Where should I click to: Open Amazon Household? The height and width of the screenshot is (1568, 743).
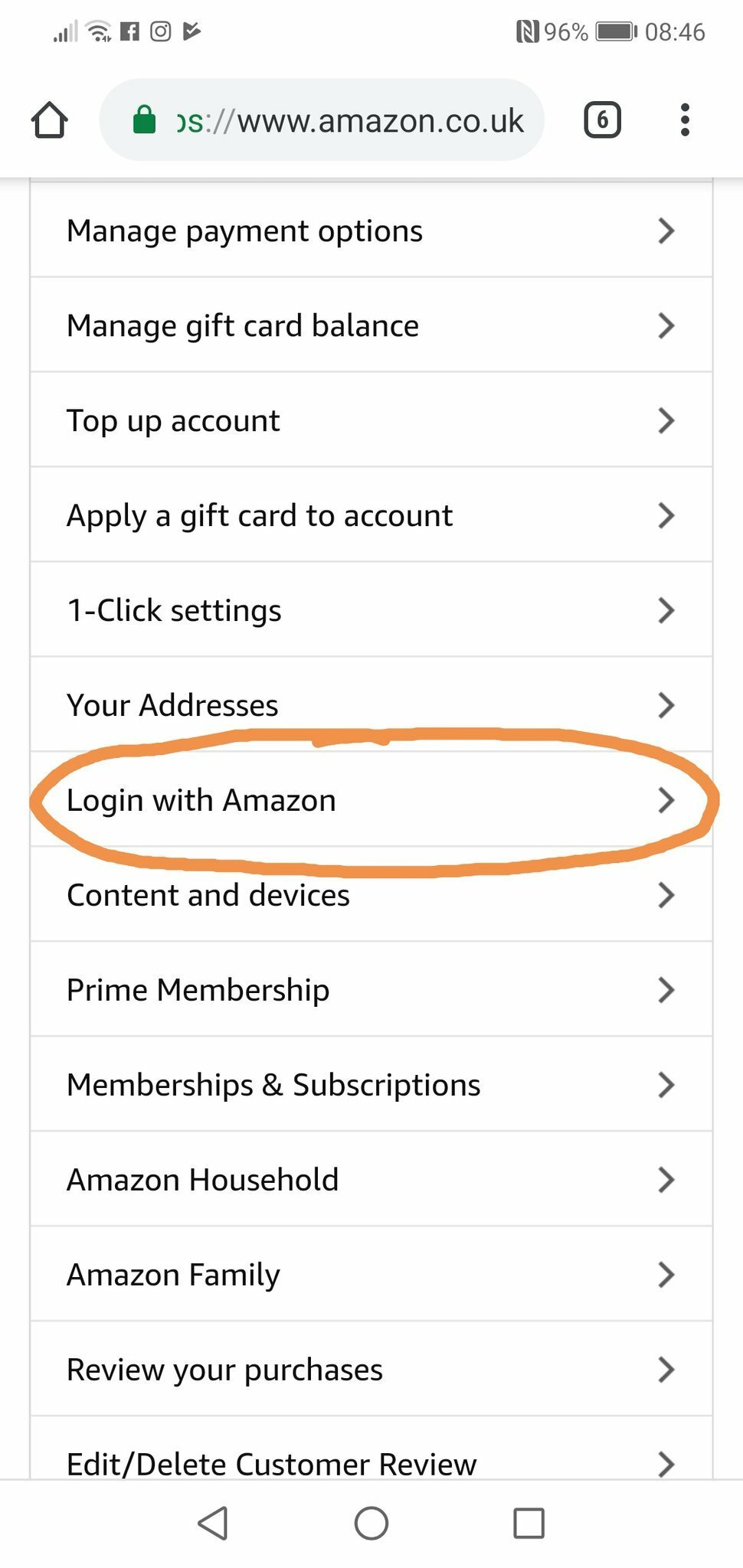(x=371, y=1180)
